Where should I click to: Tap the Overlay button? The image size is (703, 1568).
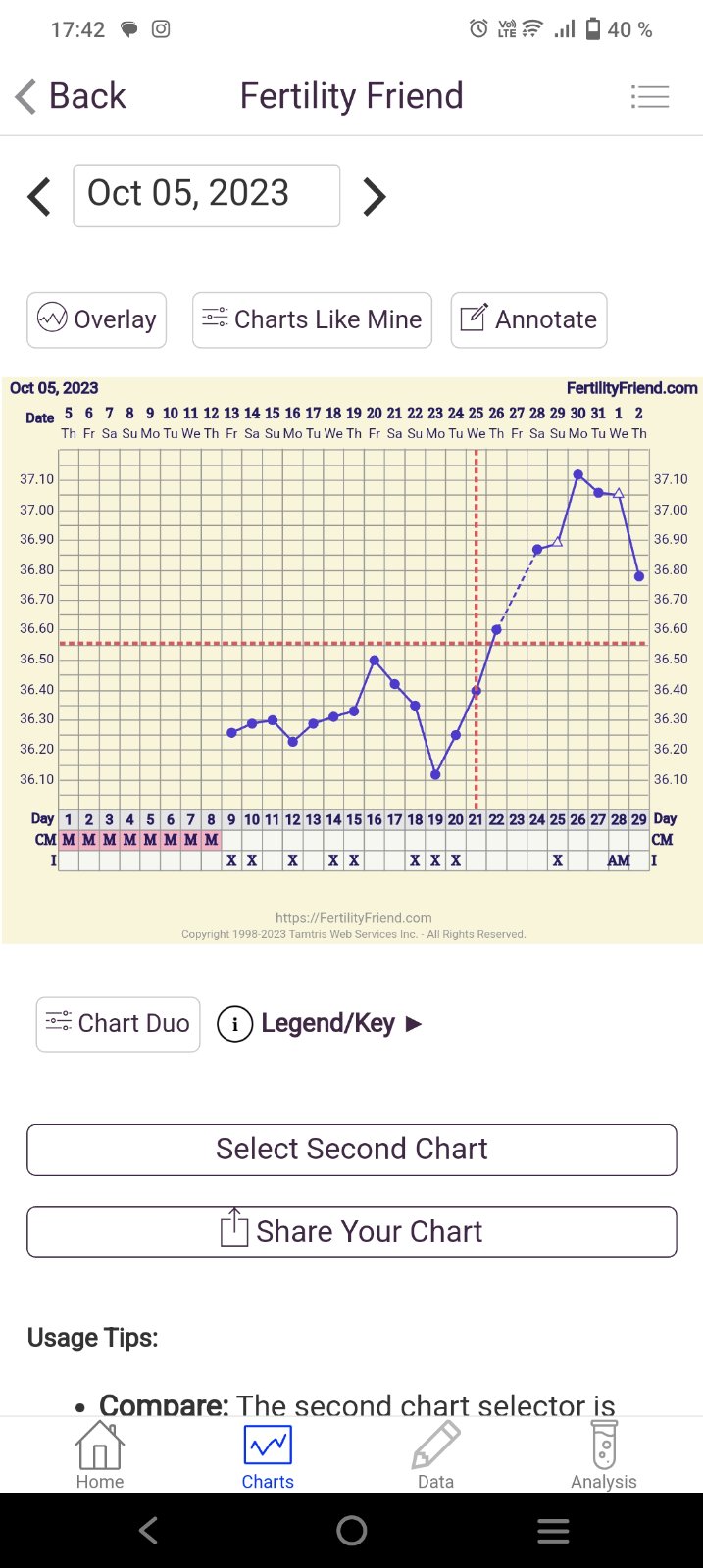point(96,319)
